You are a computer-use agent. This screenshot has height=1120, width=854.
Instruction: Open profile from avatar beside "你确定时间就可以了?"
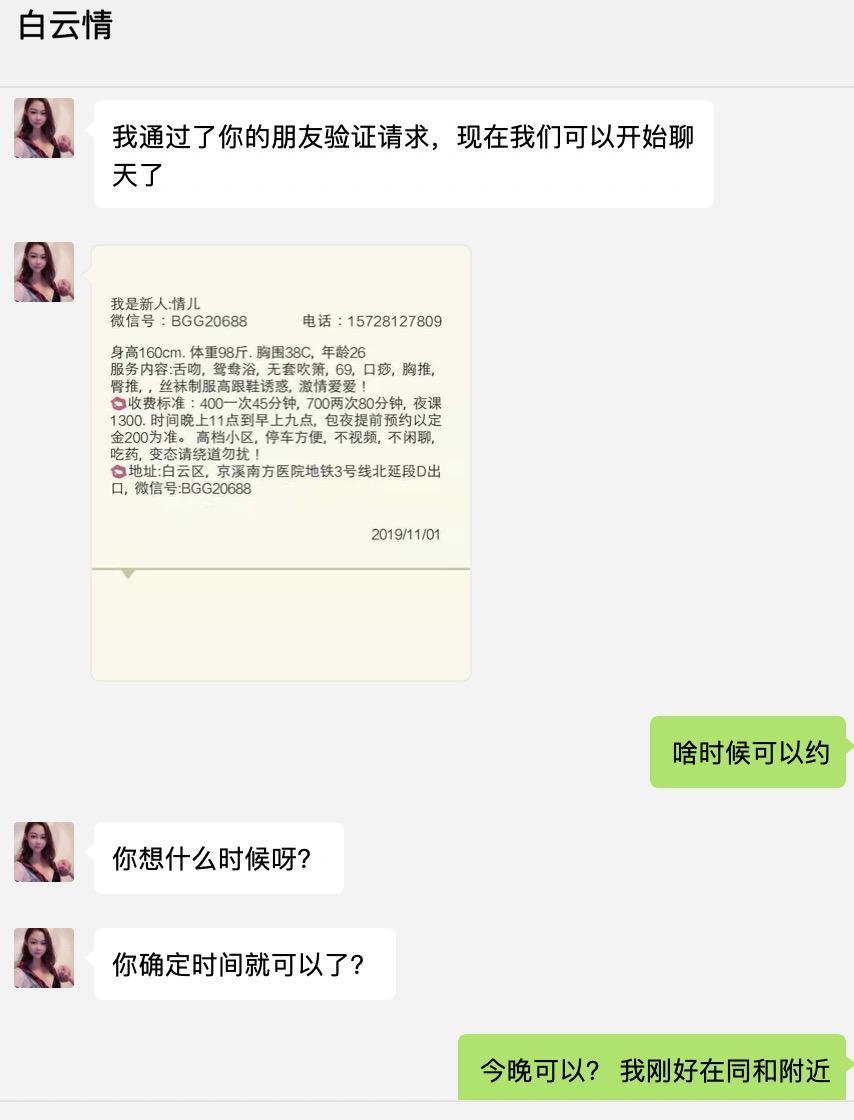(x=44, y=958)
